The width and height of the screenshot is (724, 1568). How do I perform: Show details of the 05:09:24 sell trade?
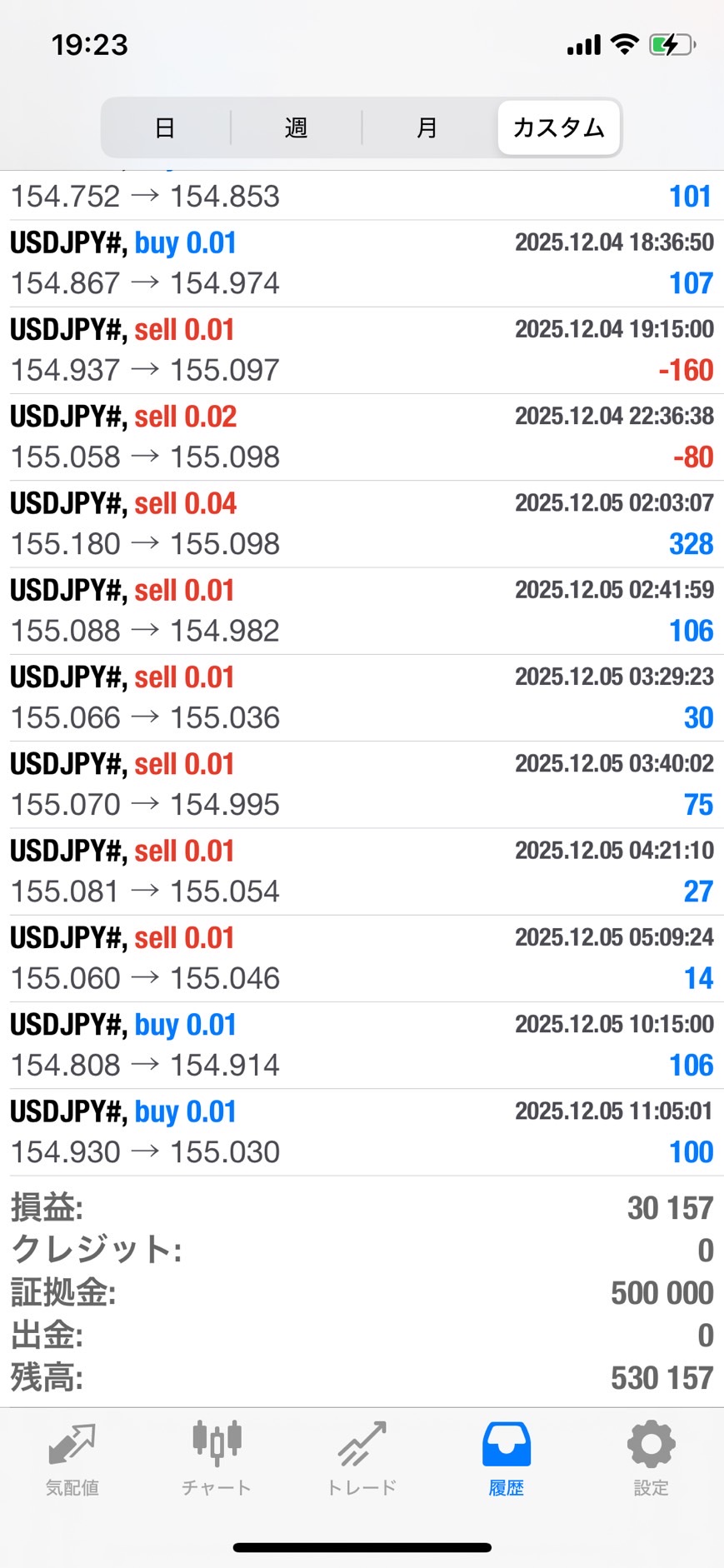coord(362,958)
